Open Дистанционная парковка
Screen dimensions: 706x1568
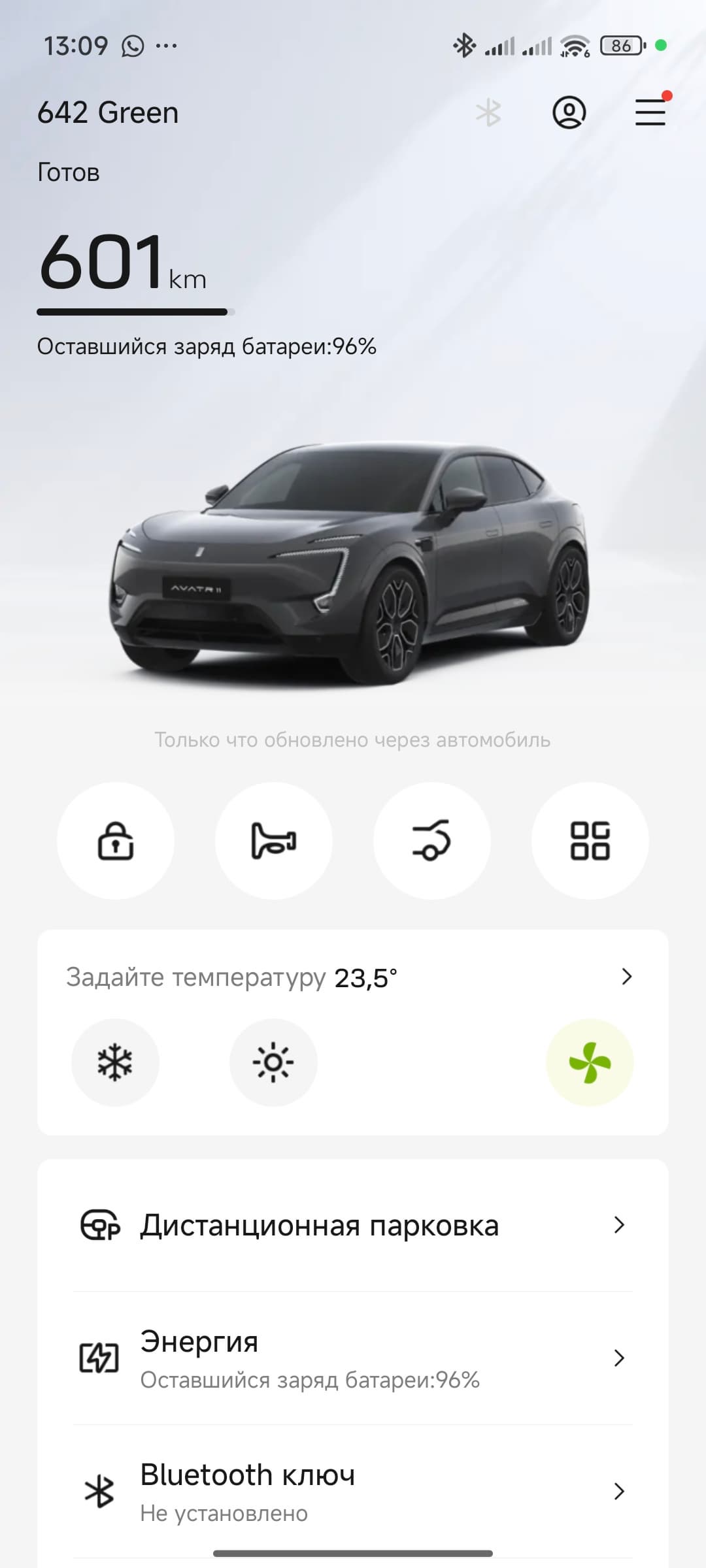pos(353,1226)
